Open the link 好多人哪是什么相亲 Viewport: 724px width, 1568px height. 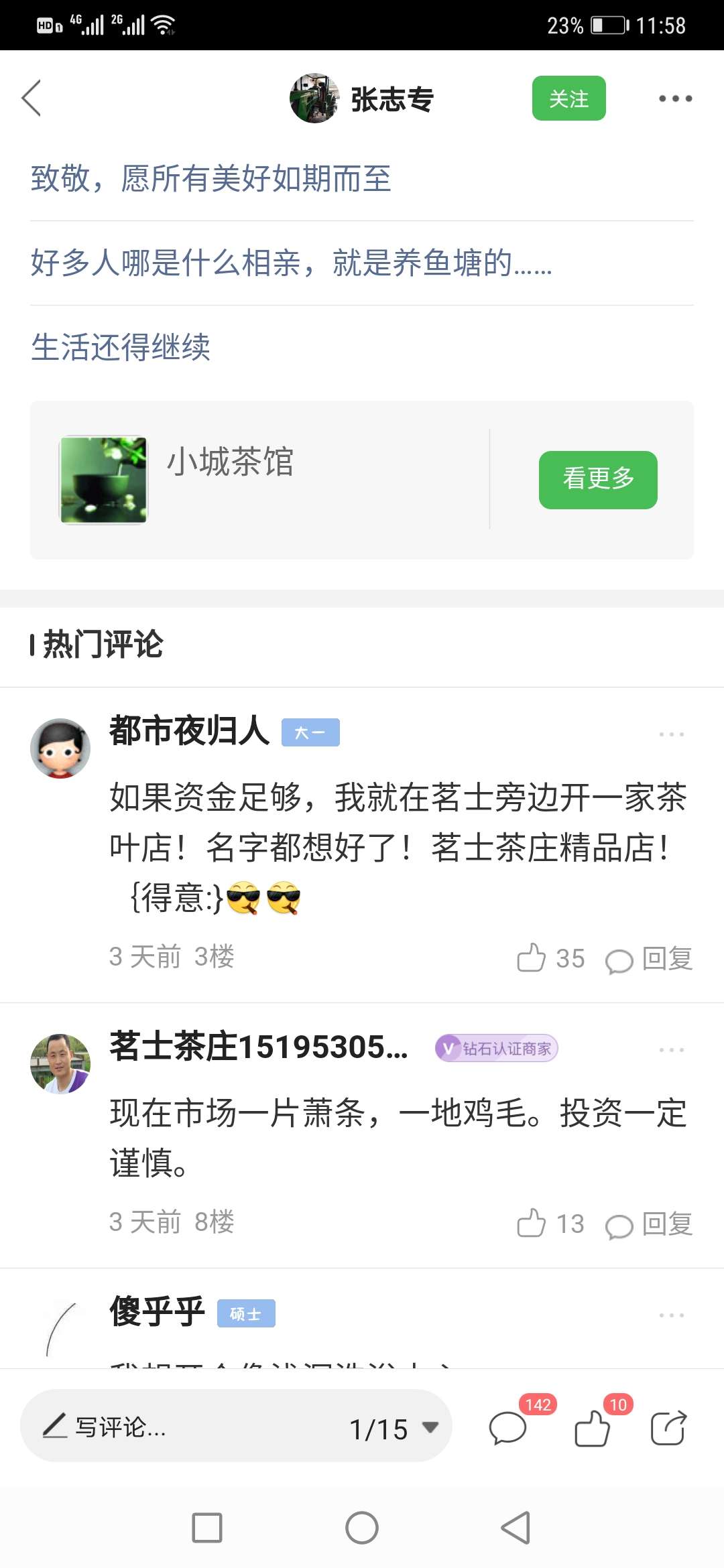[292, 263]
